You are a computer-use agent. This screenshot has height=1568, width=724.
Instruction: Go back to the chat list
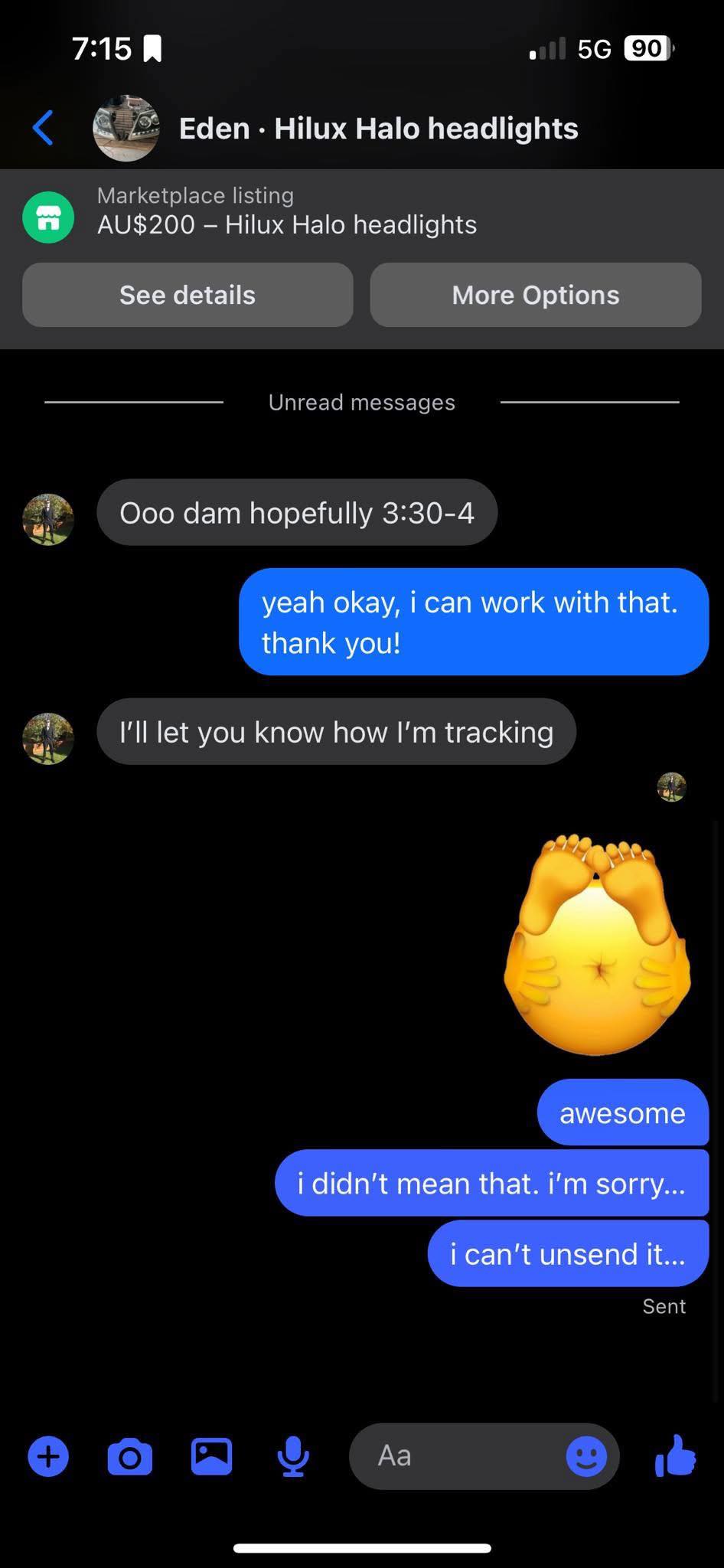[44, 128]
